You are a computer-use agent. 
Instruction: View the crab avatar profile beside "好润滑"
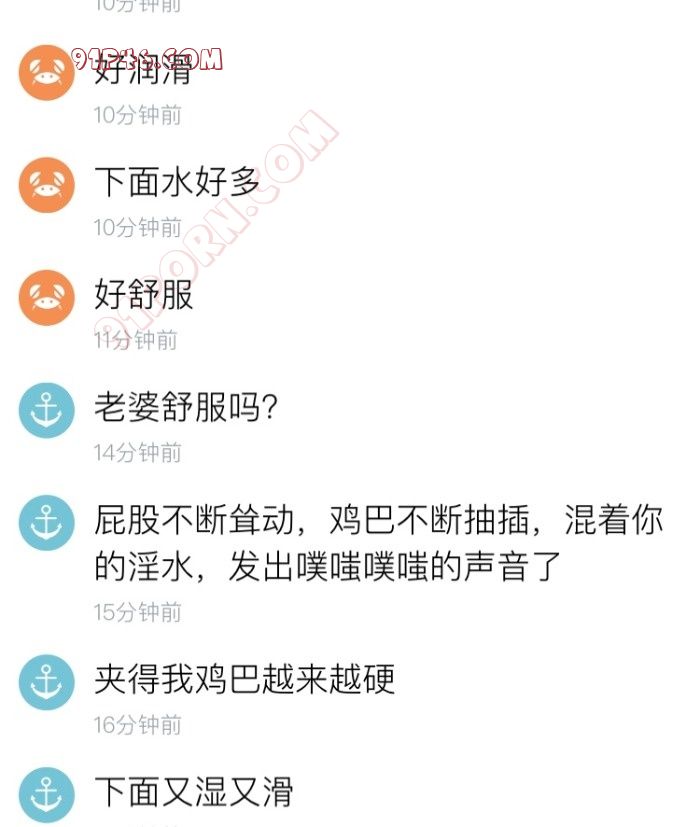point(47,72)
